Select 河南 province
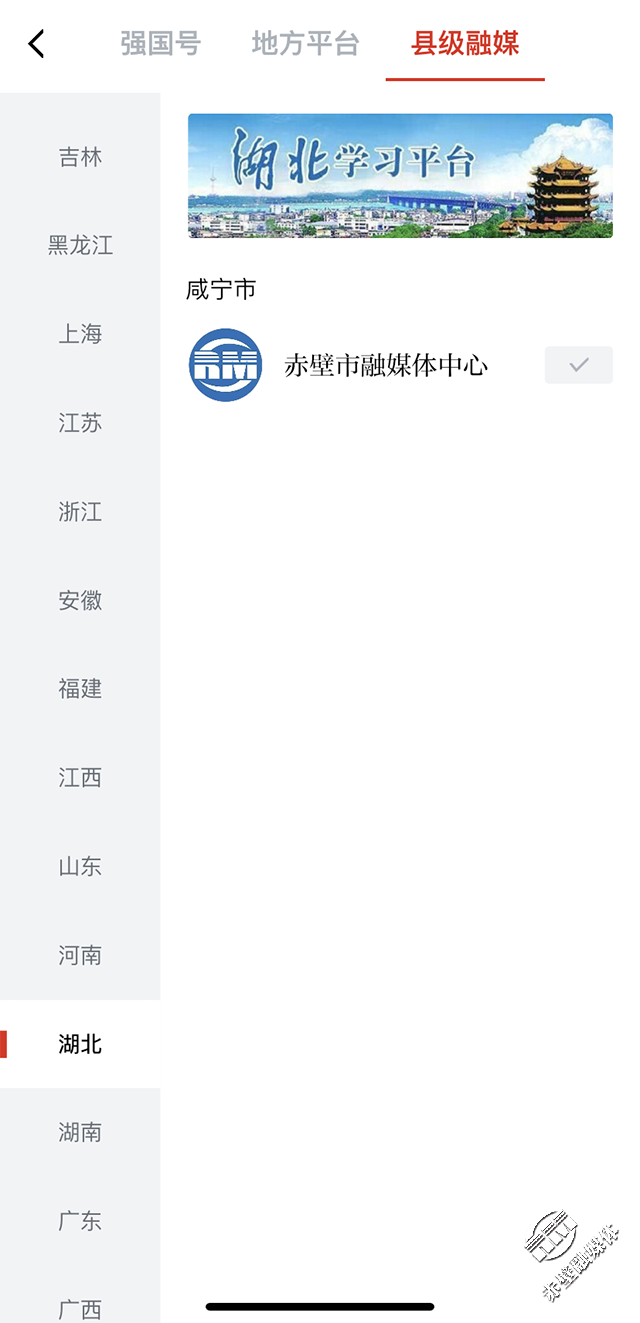 pos(80,955)
